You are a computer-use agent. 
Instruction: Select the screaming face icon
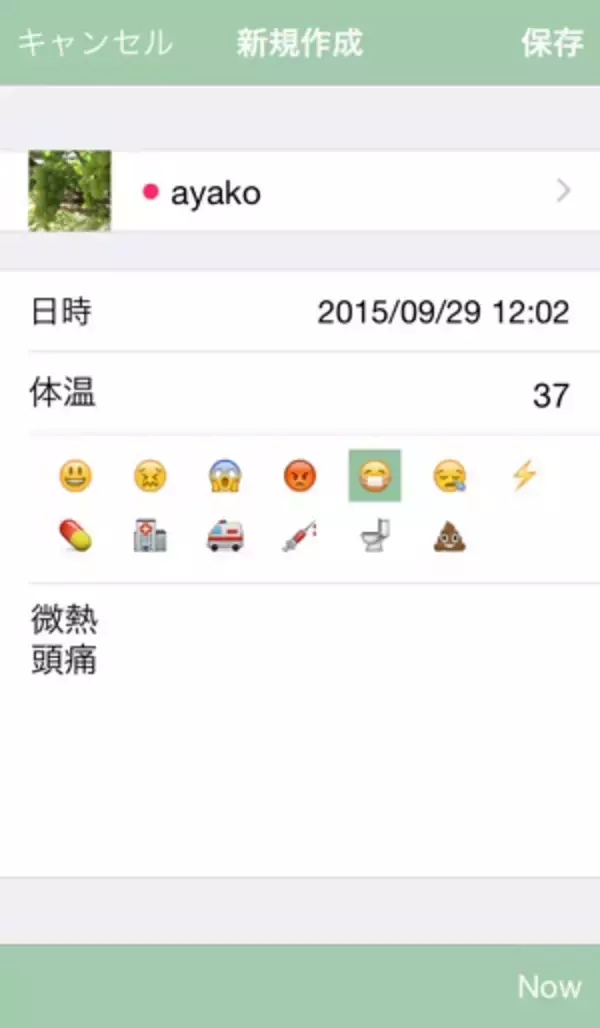click(225, 476)
